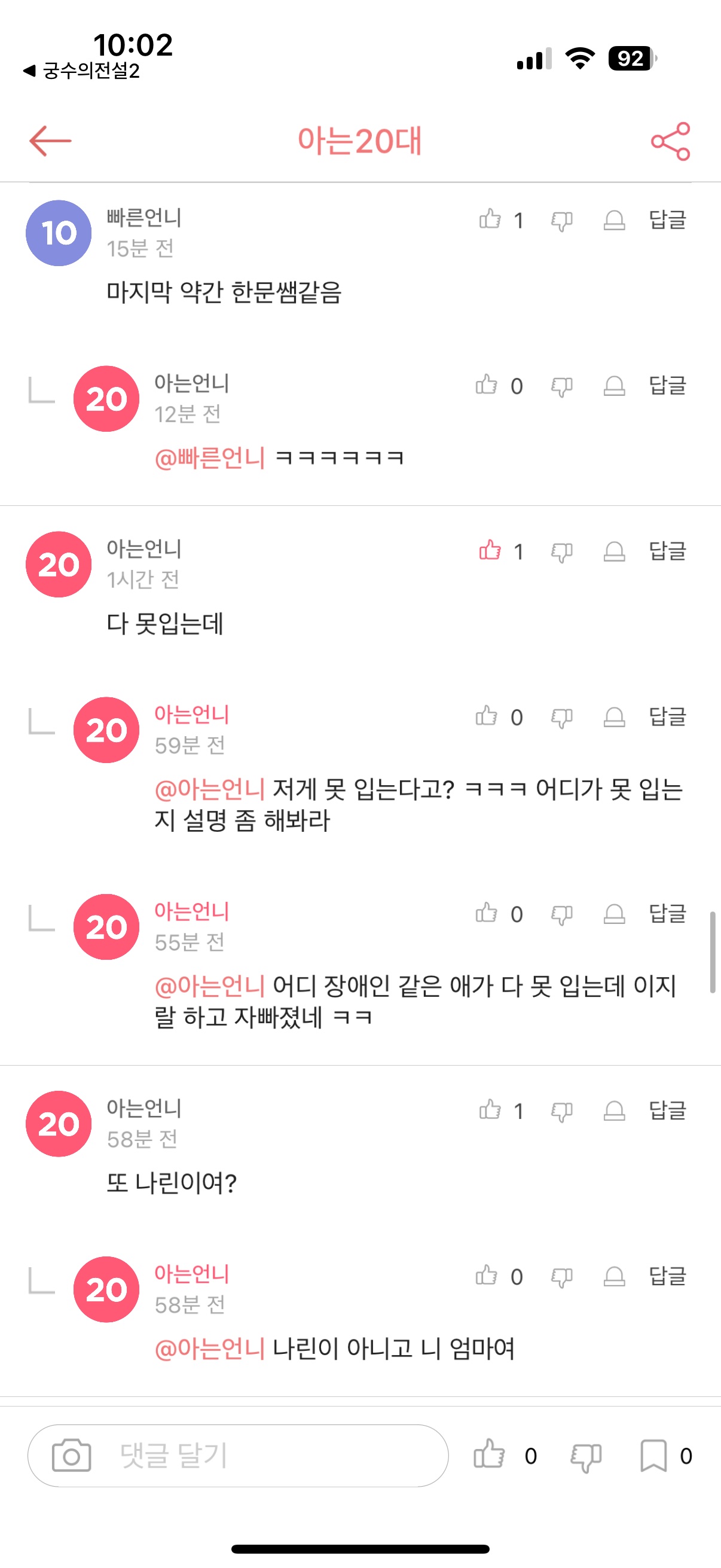Viewport: 721px width, 1568px height.
Task: Return to 궁수의전설2 app
Action: [82, 71]
